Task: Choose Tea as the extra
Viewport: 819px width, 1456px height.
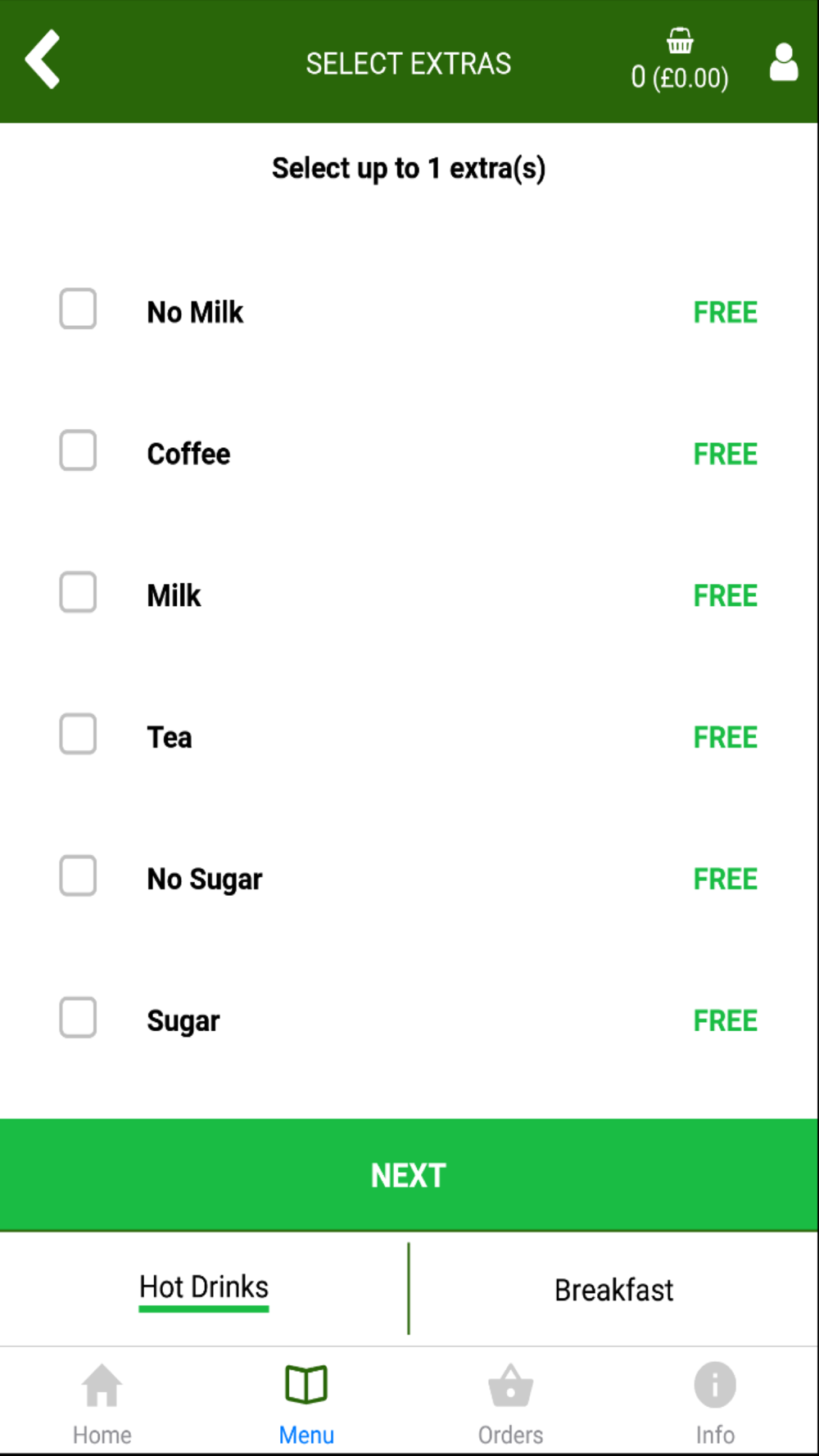Action: click(x=78, y=734)
